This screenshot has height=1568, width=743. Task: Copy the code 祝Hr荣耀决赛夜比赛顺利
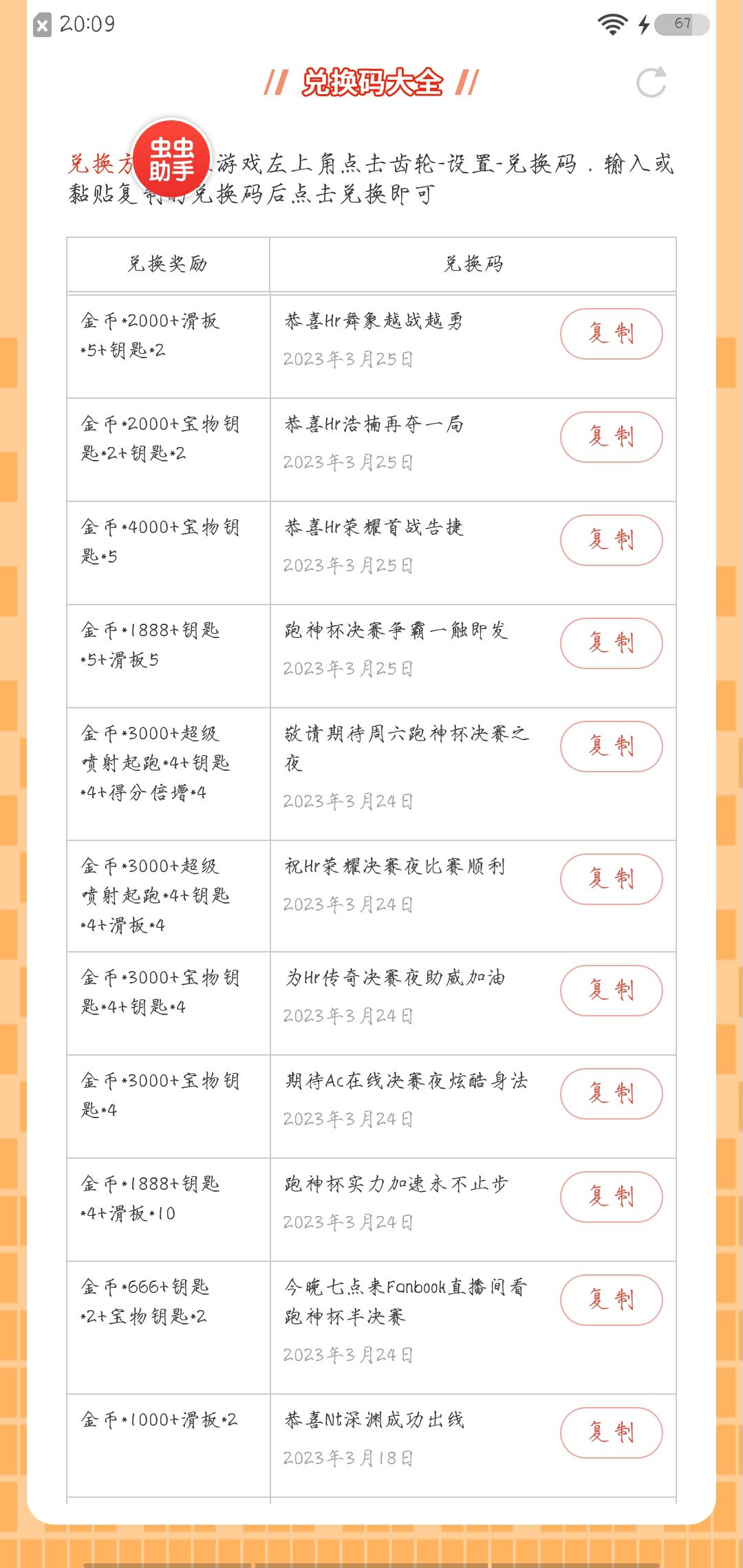point(612,880)
